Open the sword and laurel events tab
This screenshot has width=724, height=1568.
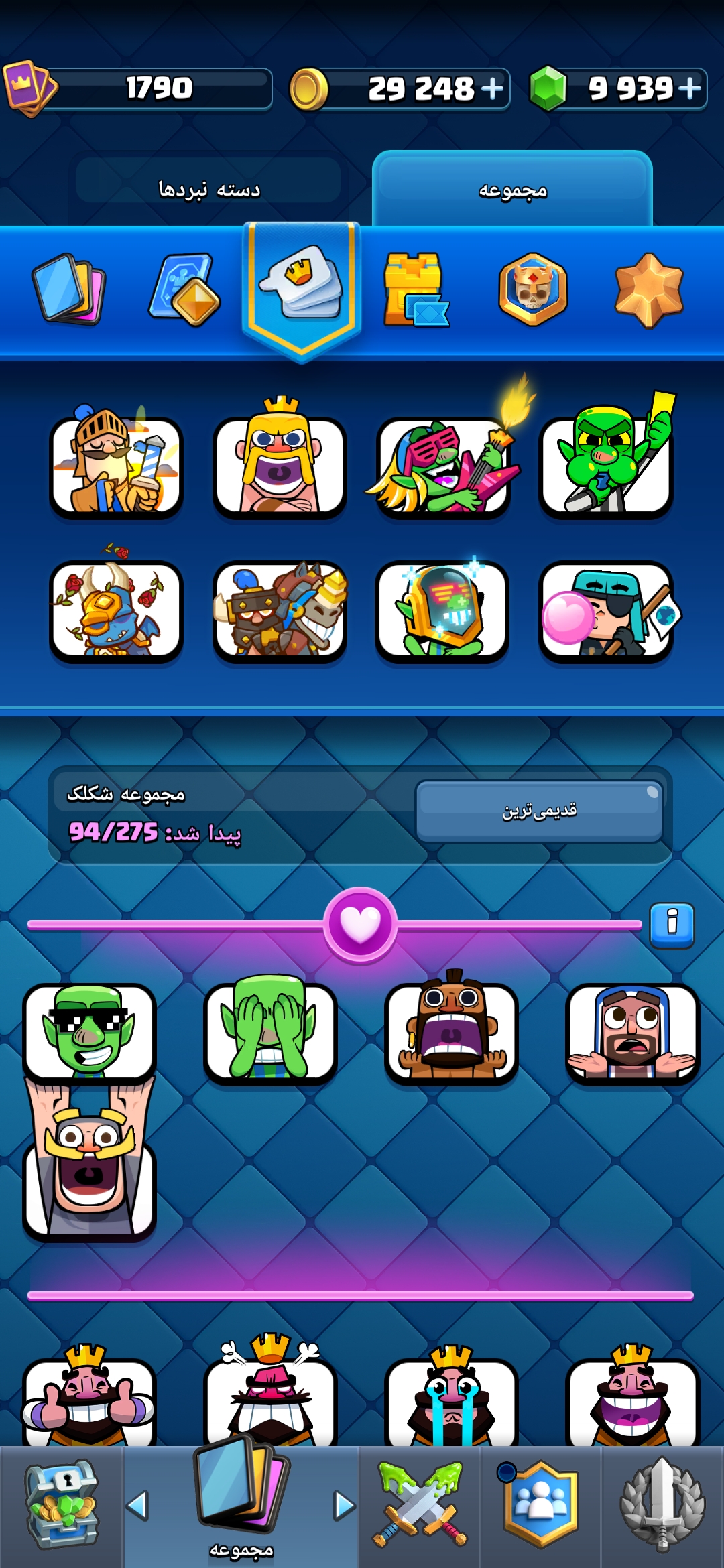click(662, 1505)
